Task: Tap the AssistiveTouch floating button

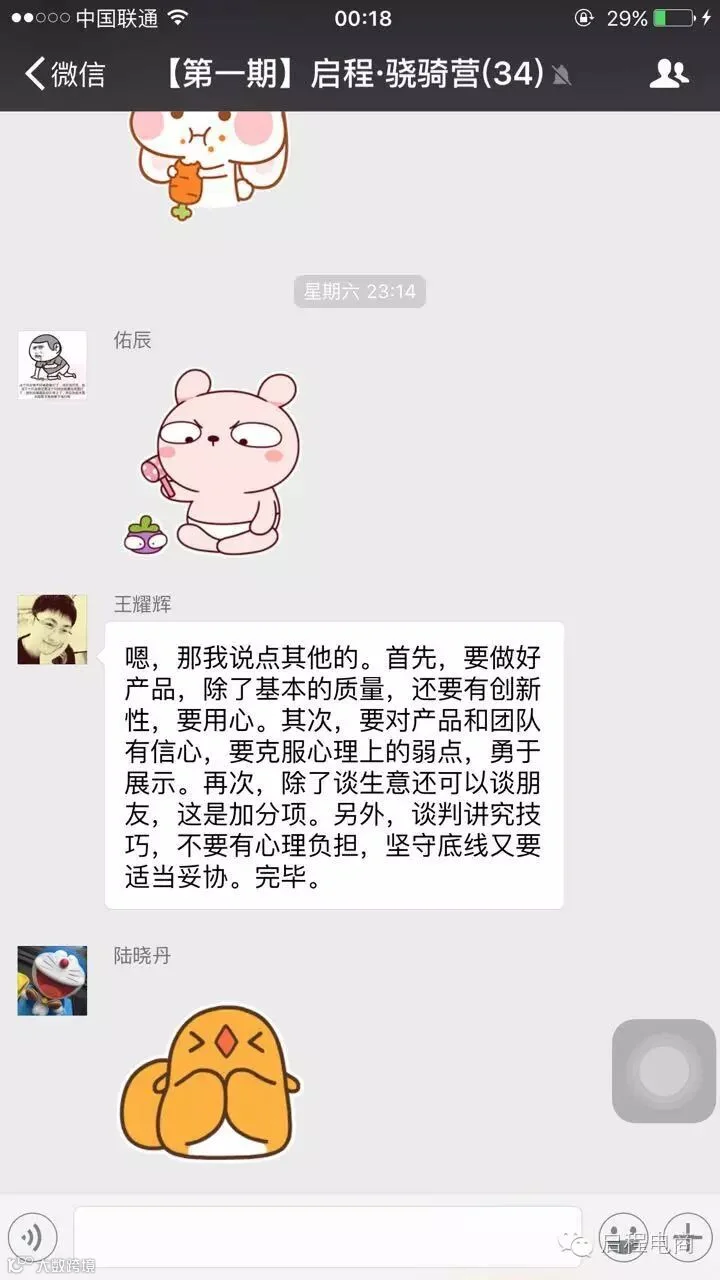Action: pos(664,1072)
